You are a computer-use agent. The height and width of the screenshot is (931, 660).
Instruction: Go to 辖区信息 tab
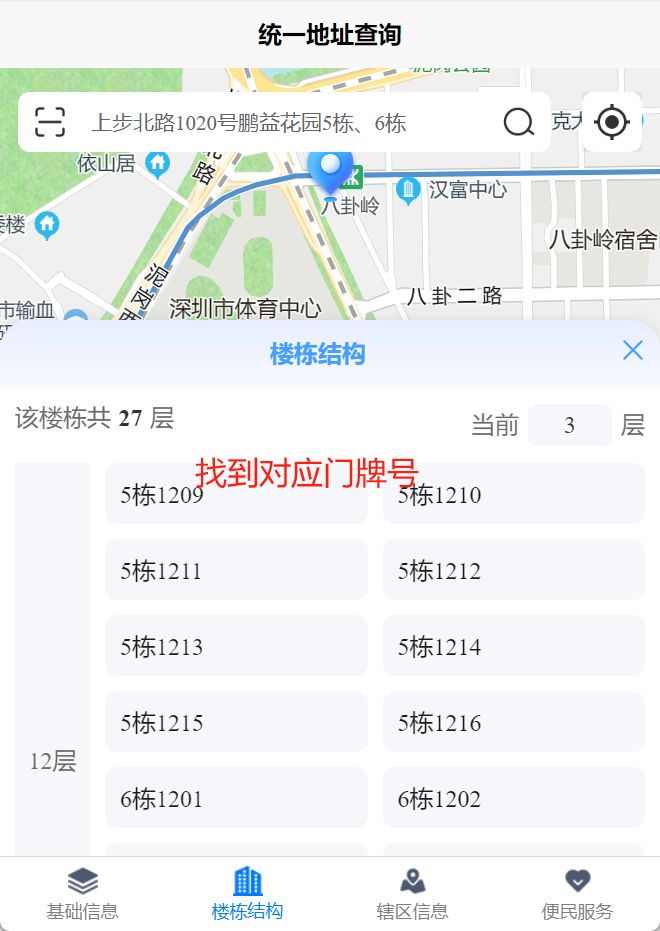coord(412,894)
